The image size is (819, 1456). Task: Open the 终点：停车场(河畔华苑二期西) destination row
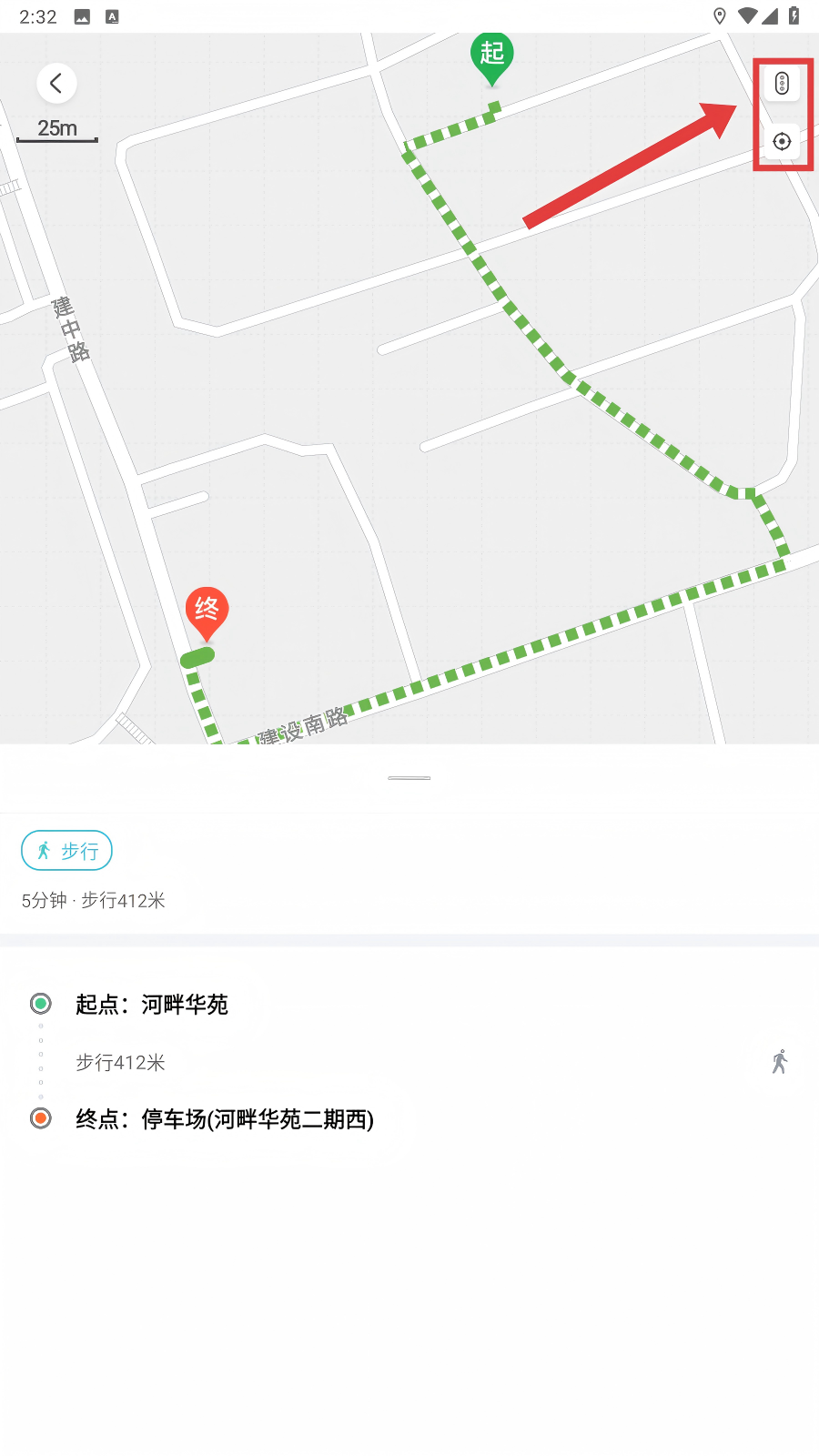point(224,1119)
